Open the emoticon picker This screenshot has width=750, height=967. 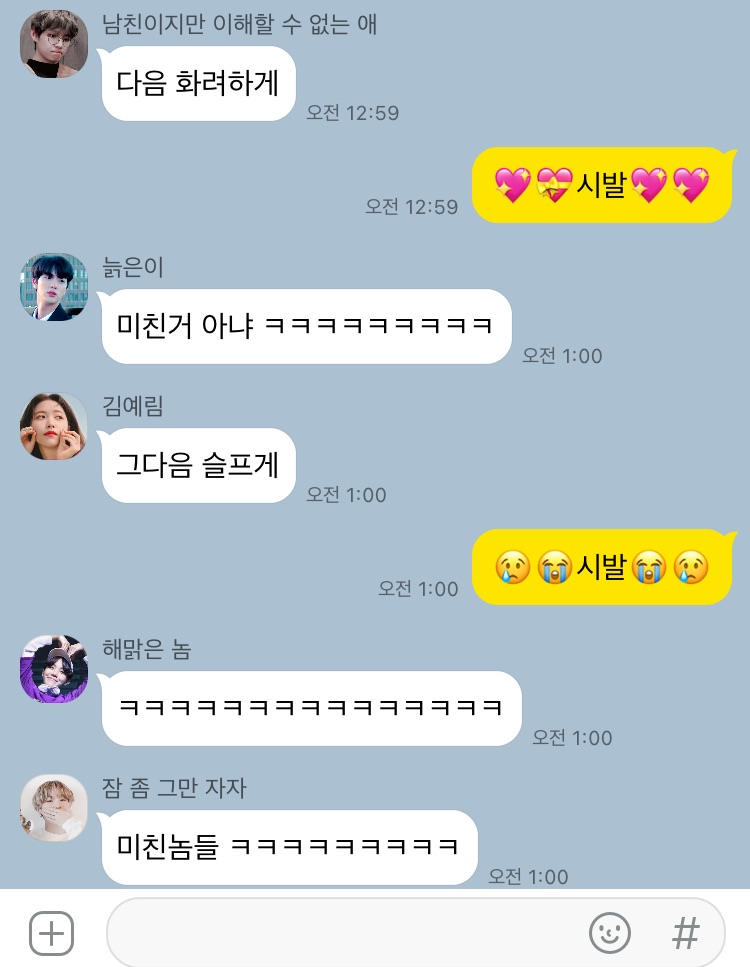609,934
